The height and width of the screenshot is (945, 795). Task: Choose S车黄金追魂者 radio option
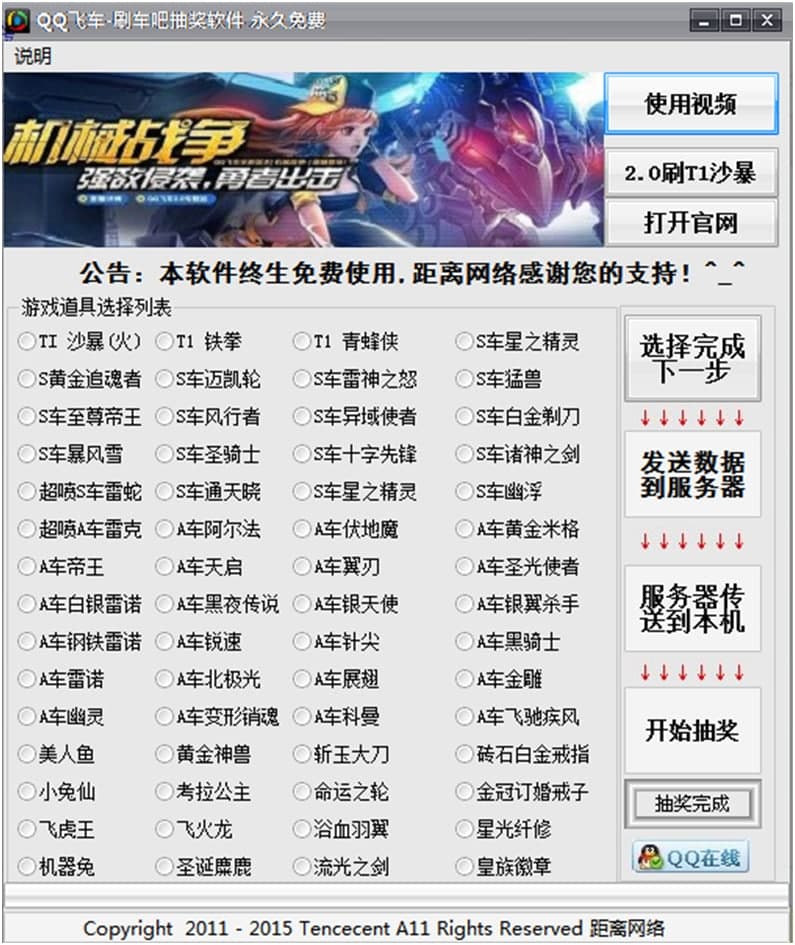[x=27, y=380]
